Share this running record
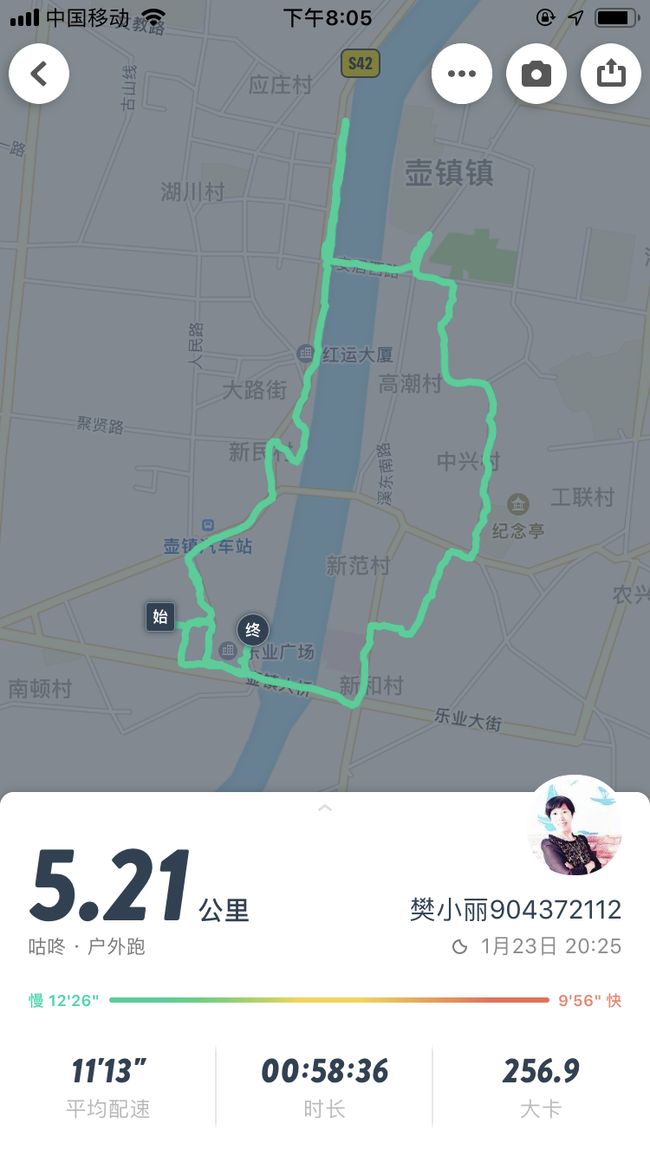Image resolution: width=650 pixels, height=1156 pixels. pyautogui.click(x=610, y=73)
